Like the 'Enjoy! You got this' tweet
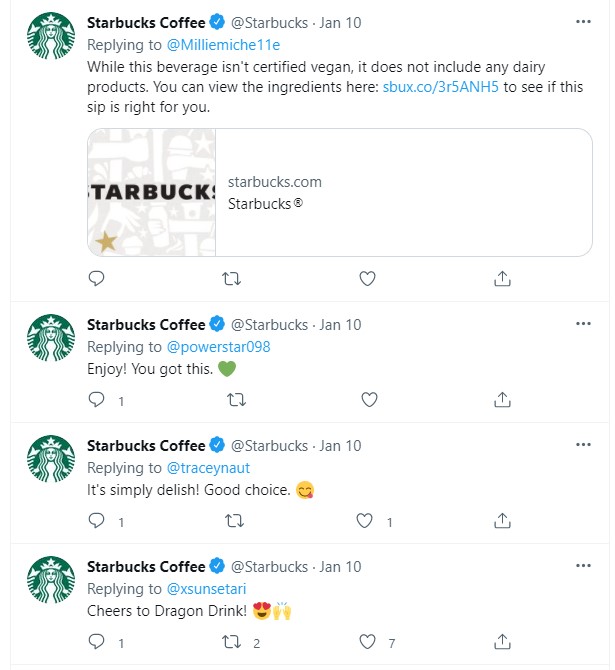This screenshot has width=615, height=670. 368,399
